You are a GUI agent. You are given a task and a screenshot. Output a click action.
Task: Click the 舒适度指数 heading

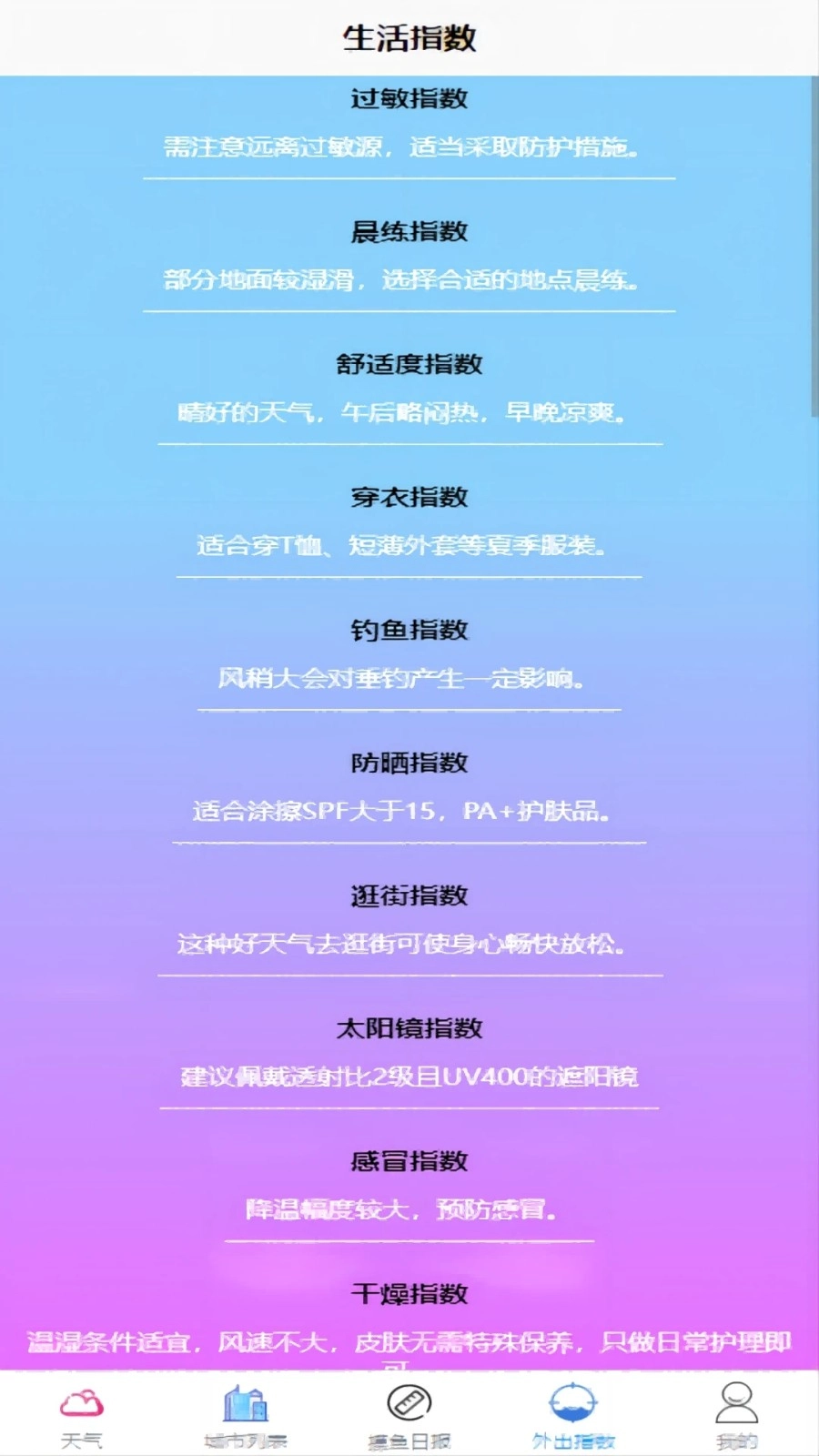[409, 364]
